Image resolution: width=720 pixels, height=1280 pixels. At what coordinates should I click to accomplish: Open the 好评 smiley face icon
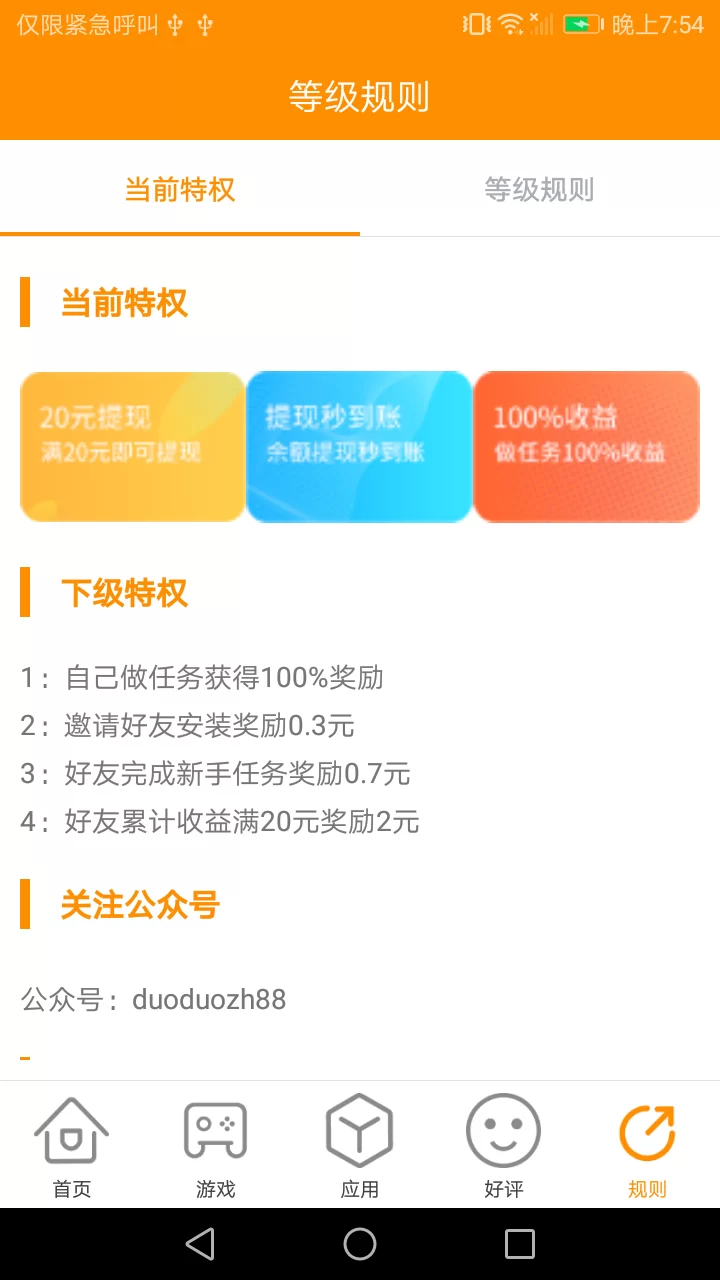[503, 1144]
